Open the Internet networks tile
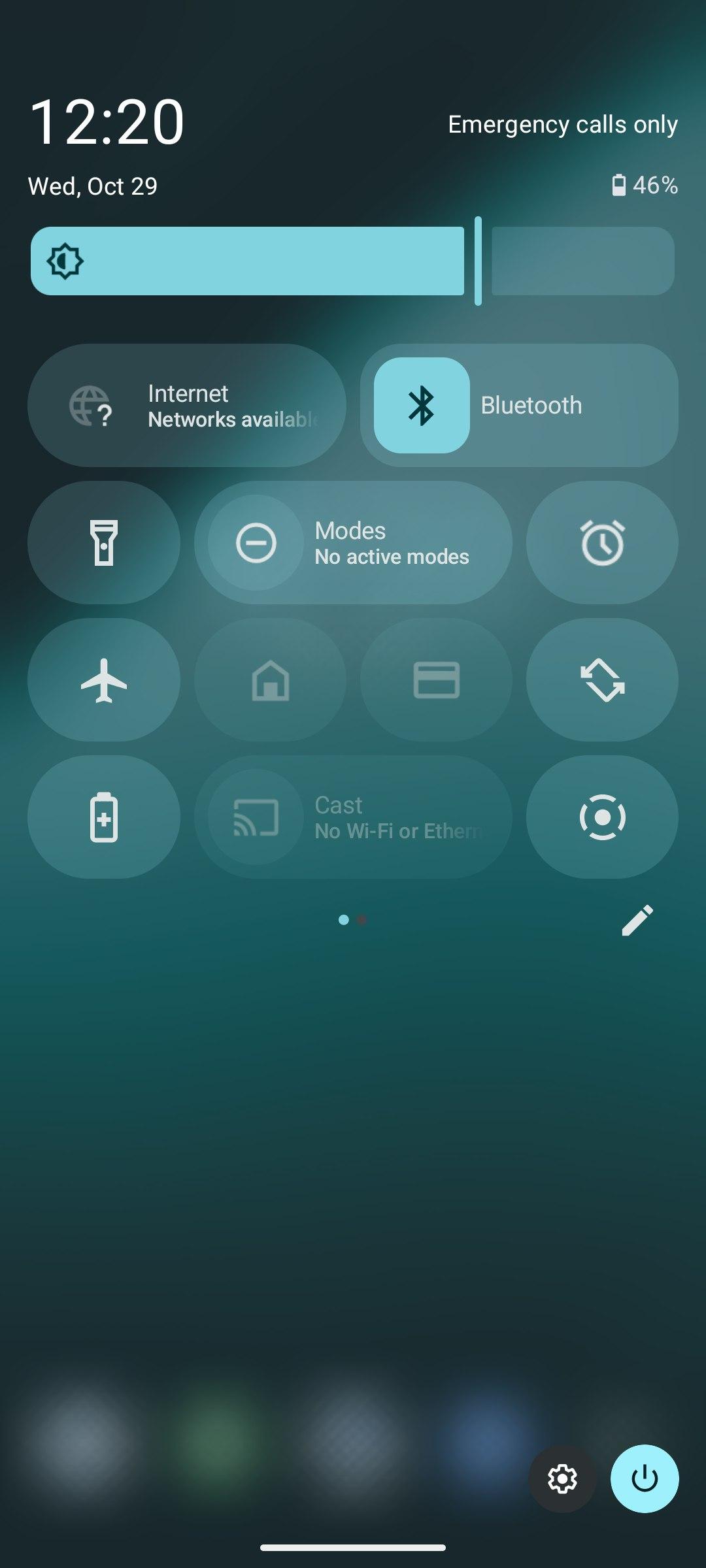Viewport: 706px width, 1568px height. tap(186, 405)
